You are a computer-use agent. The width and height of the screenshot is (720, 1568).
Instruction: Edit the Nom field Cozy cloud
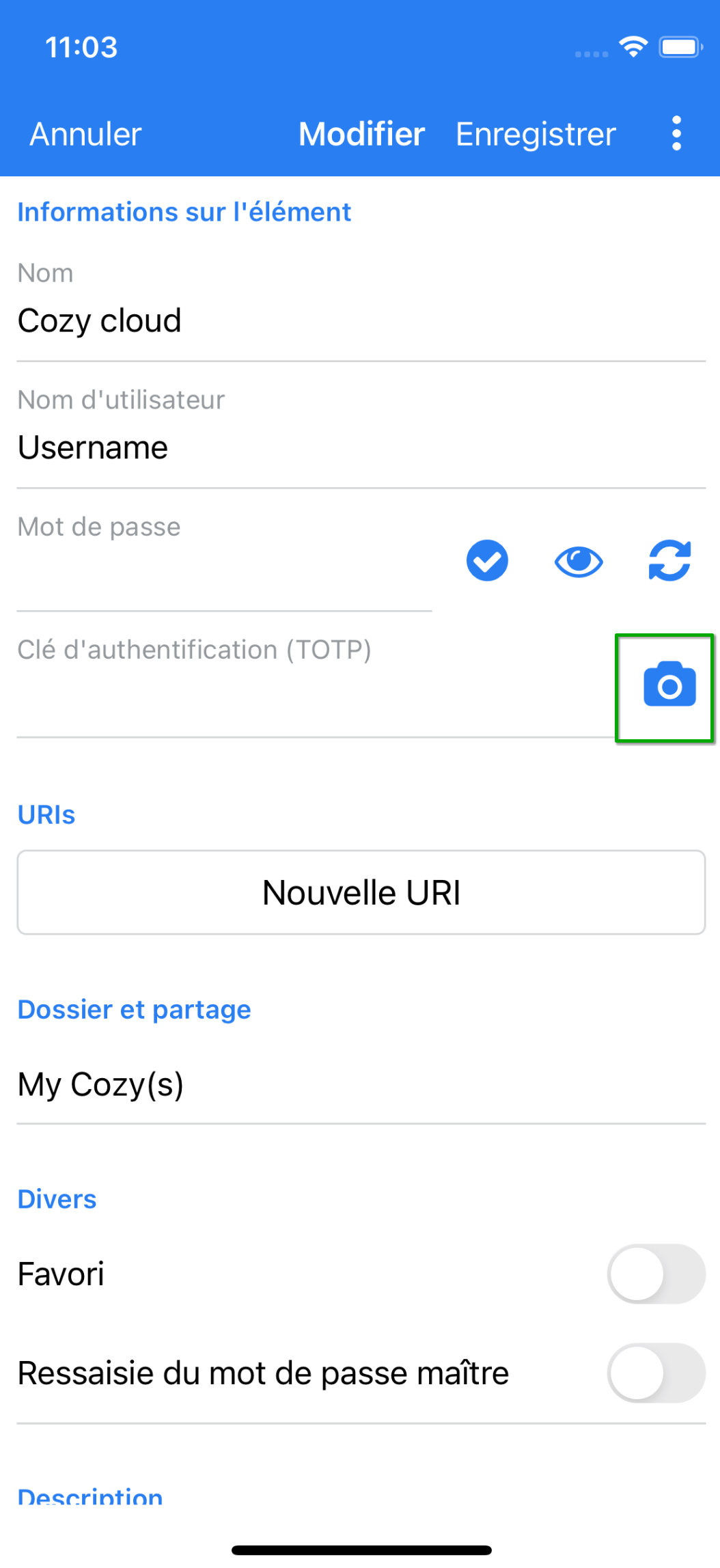(361, 321)
